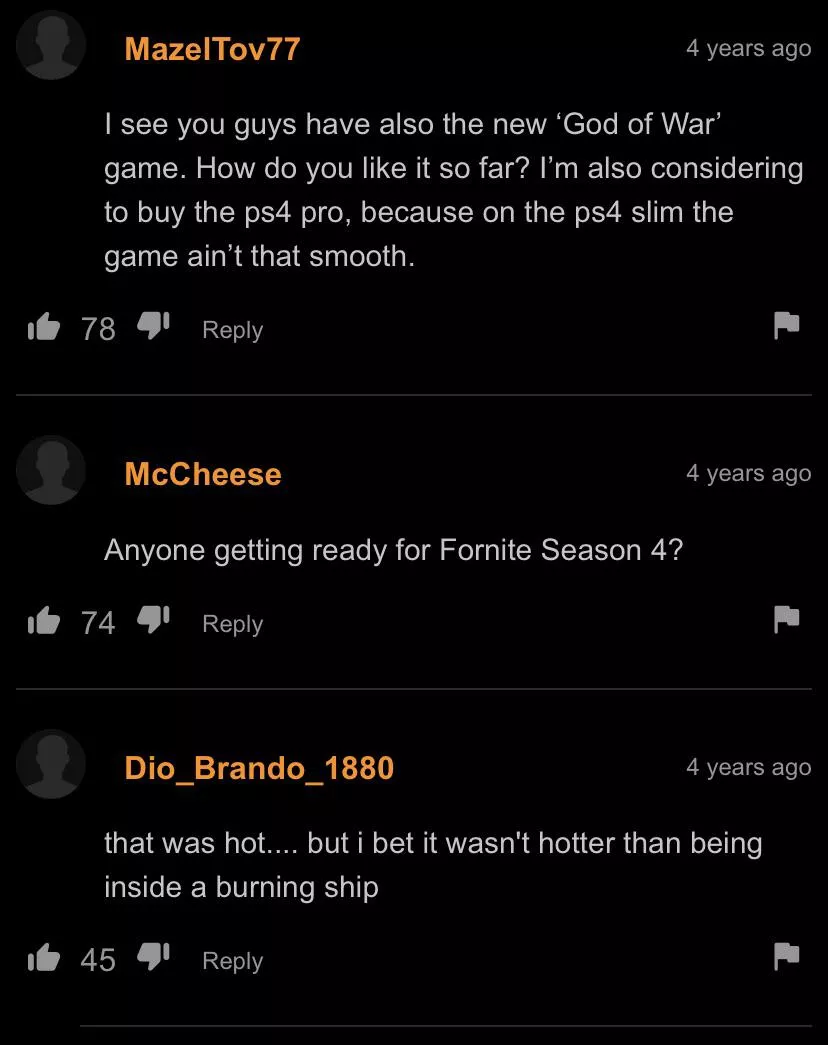This screenshot has width=828, height=1045.
Task: Report McCheese's comment with flag
Action: [787, 620]
